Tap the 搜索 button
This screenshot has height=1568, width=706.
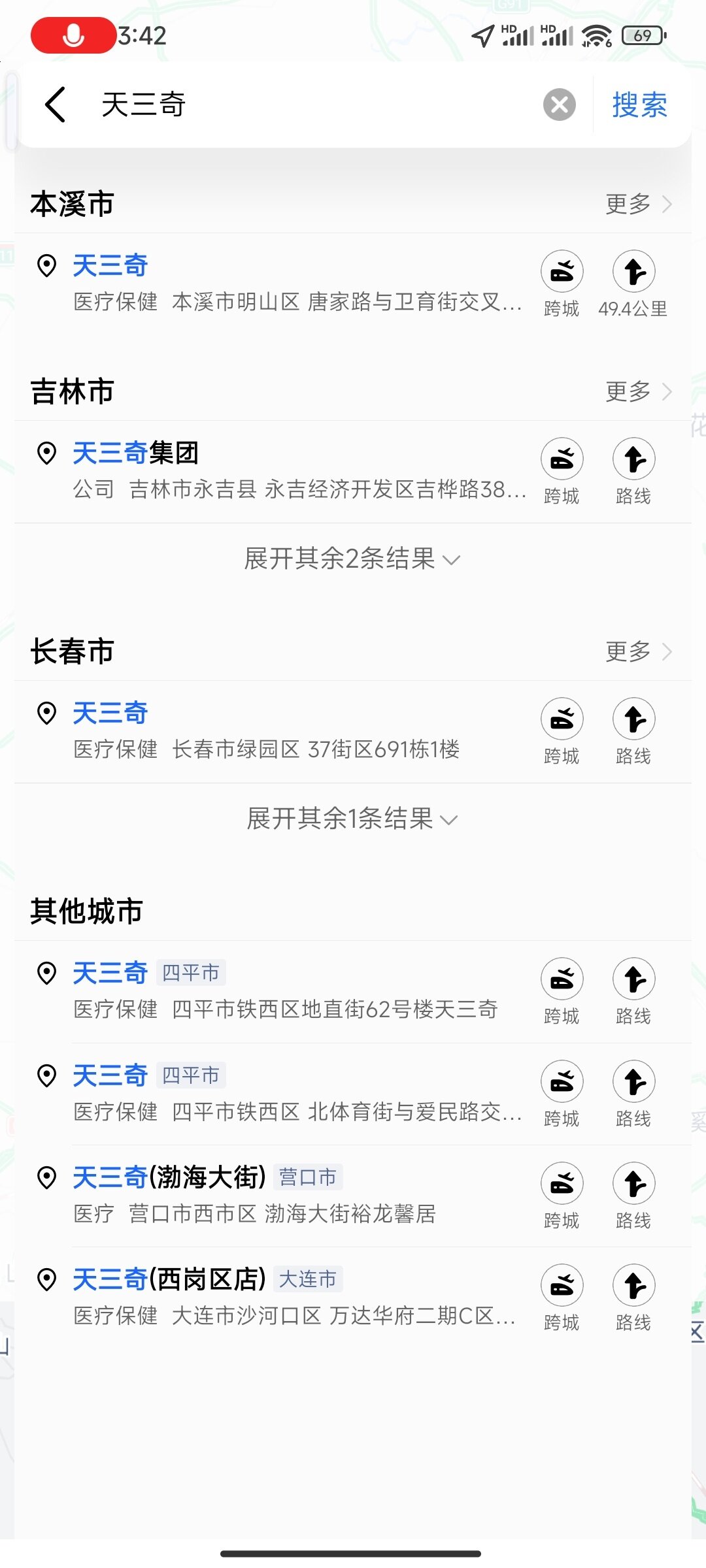click(639, 105)
